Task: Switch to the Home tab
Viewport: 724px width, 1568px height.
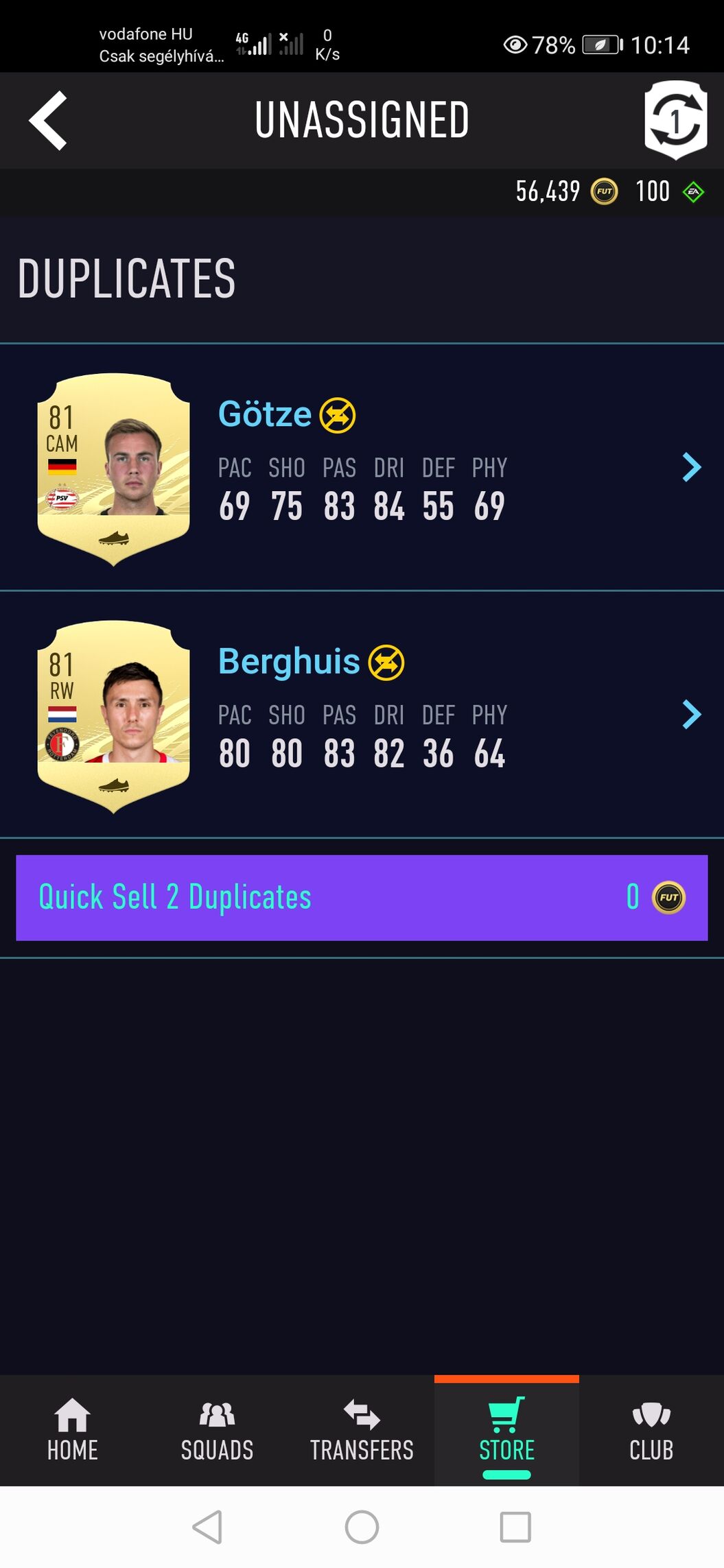Action: pos(72,1430)
